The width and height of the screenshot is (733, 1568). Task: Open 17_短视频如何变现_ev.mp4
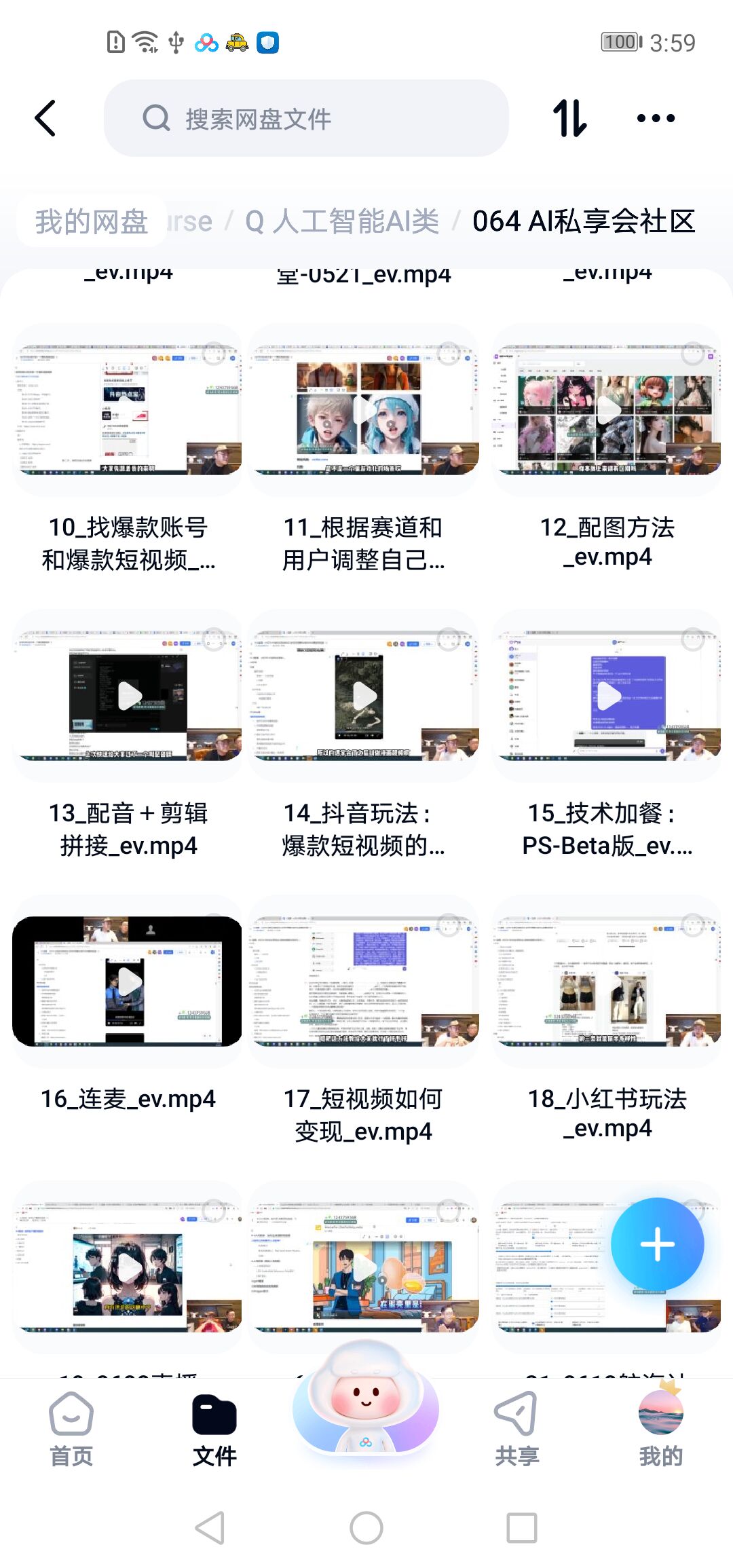tap(364, 981)
